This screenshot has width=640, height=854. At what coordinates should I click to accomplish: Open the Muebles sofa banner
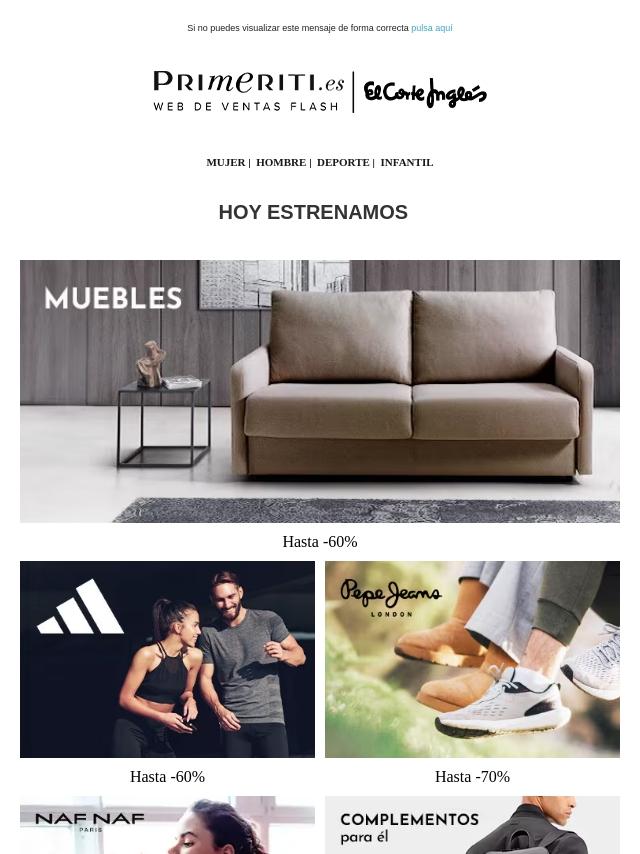320,391
